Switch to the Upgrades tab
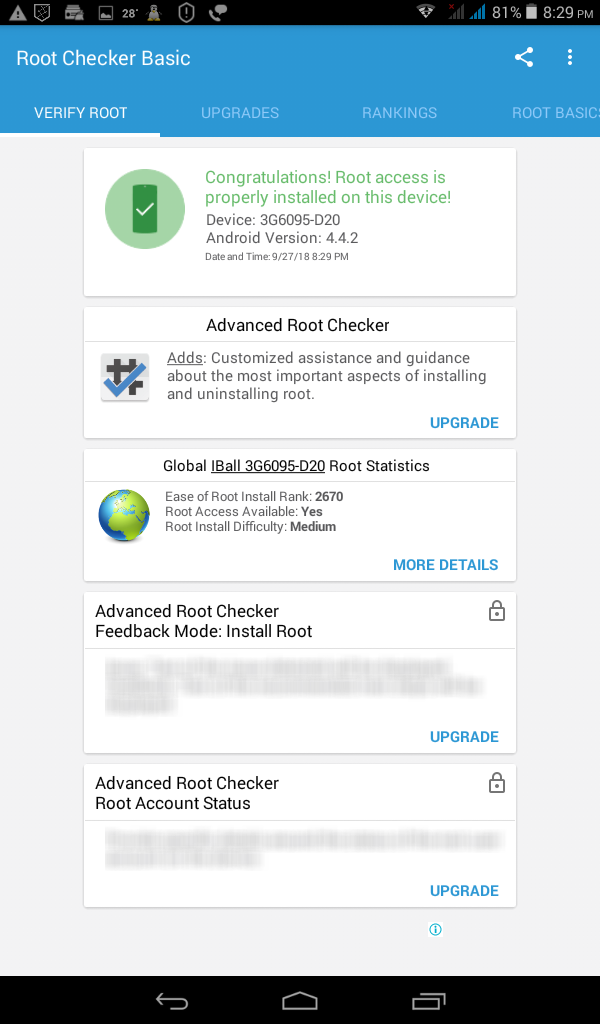Image resolution: width=600 pixels, height=1024 pixels. pyautogui.click(x=240, y=113)
